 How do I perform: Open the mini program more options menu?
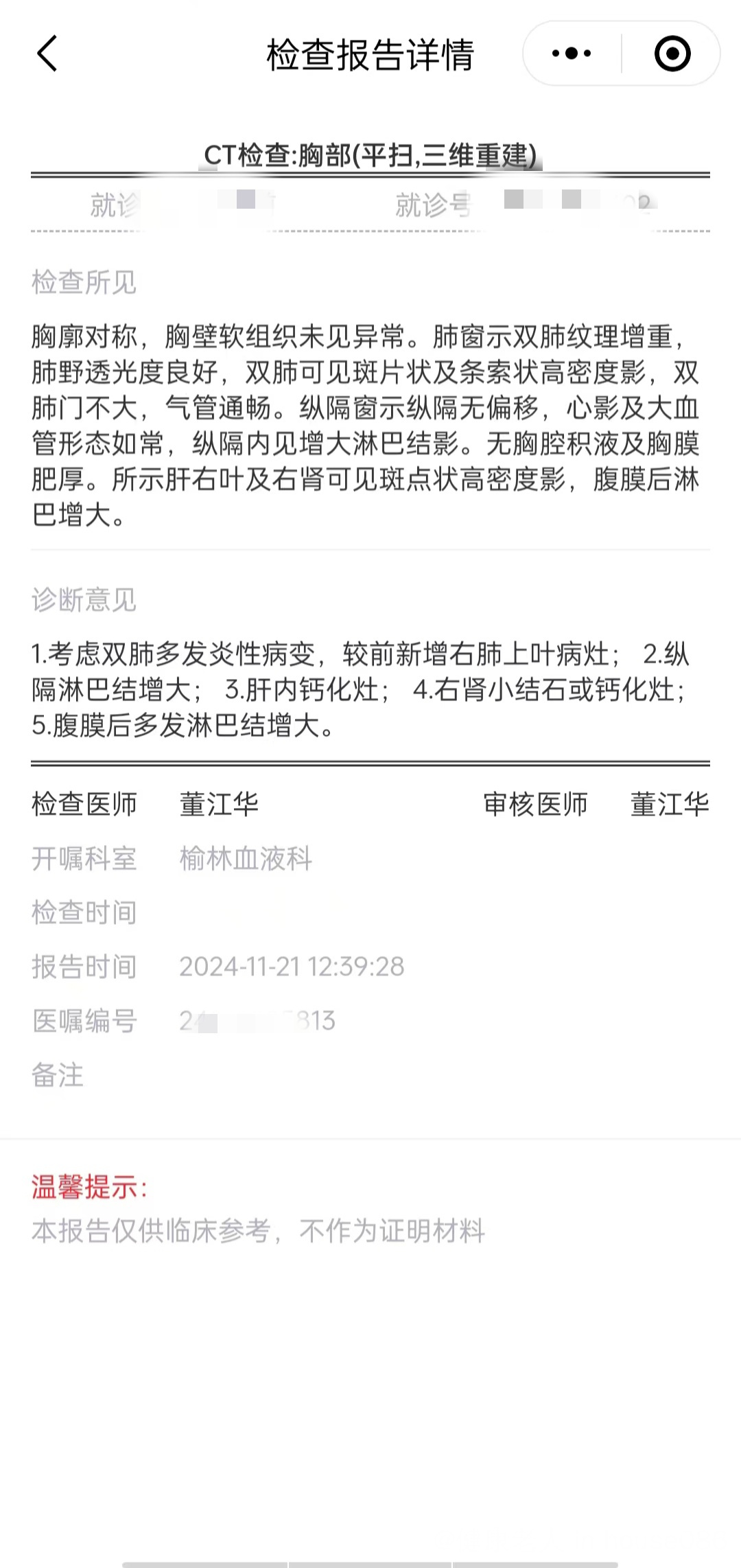coord(572,54)
